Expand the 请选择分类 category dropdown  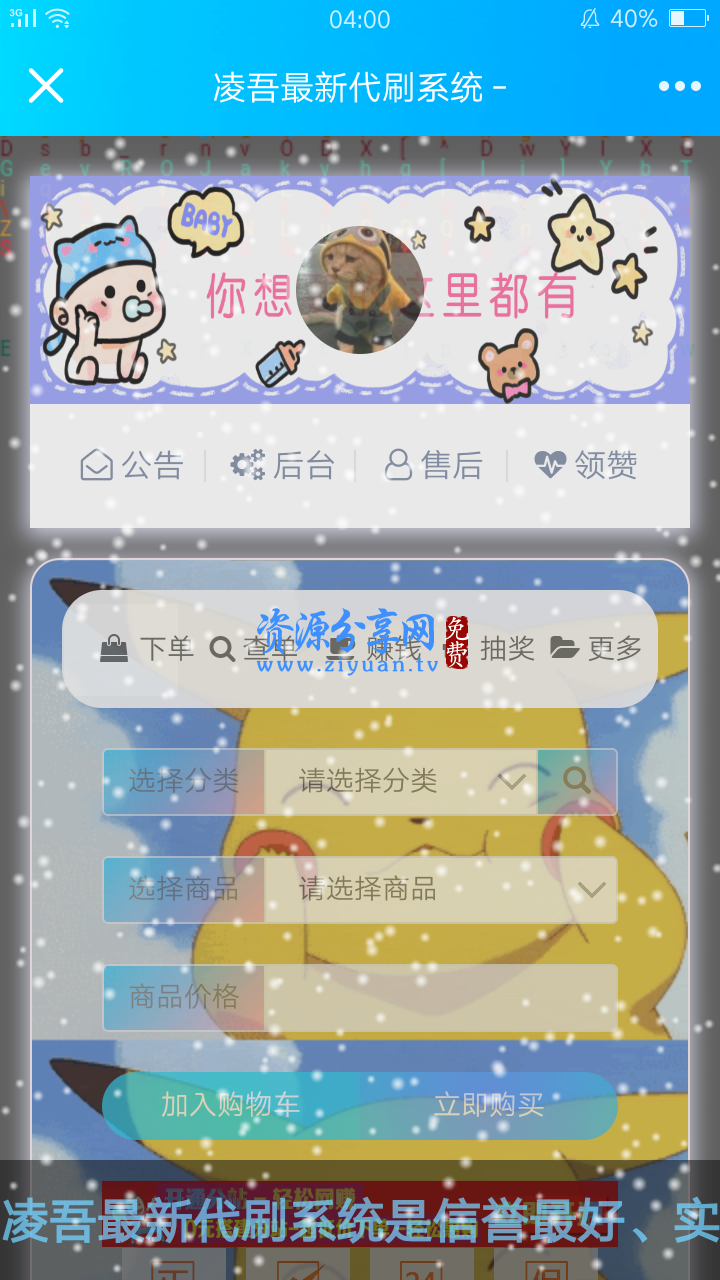(400, 781)
